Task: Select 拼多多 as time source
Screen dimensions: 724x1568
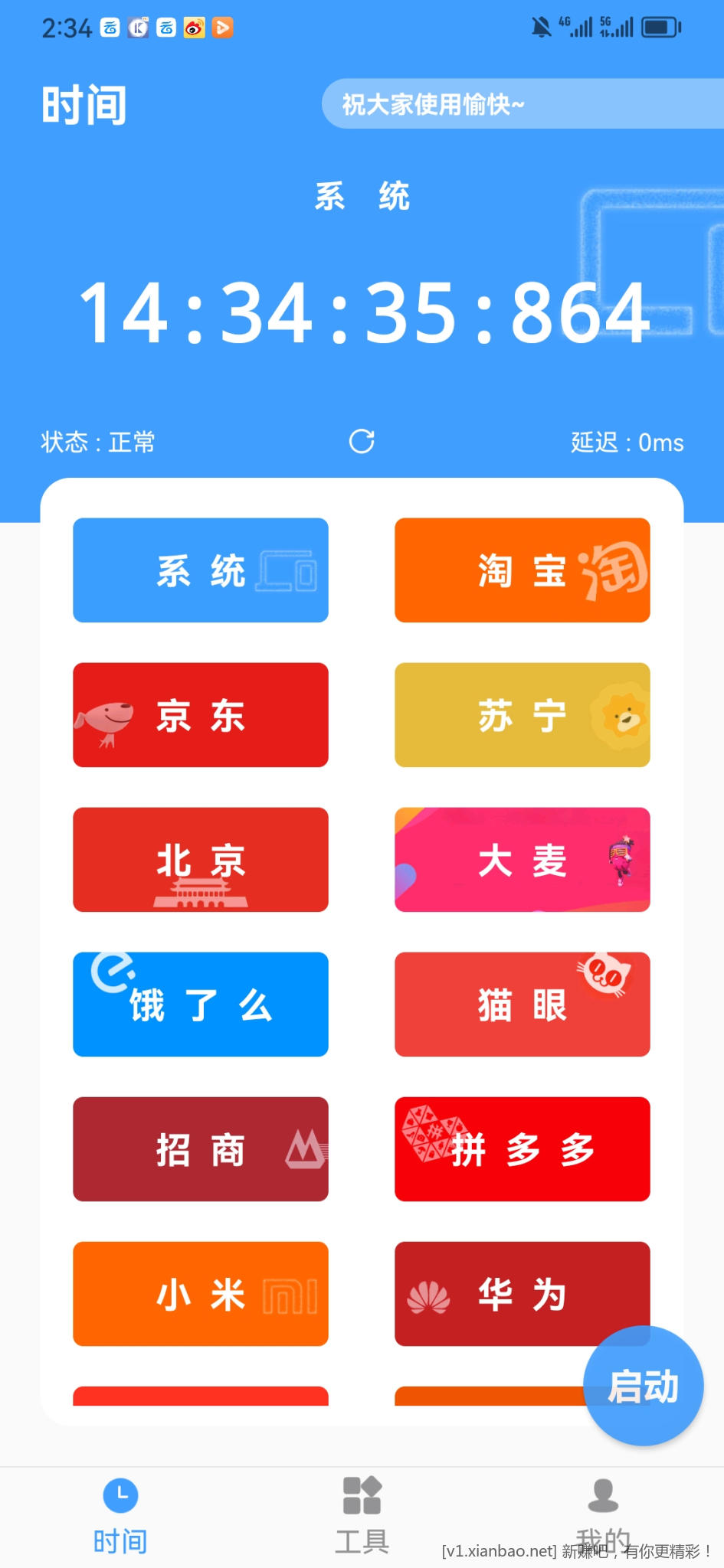Action: point(522,1149)
